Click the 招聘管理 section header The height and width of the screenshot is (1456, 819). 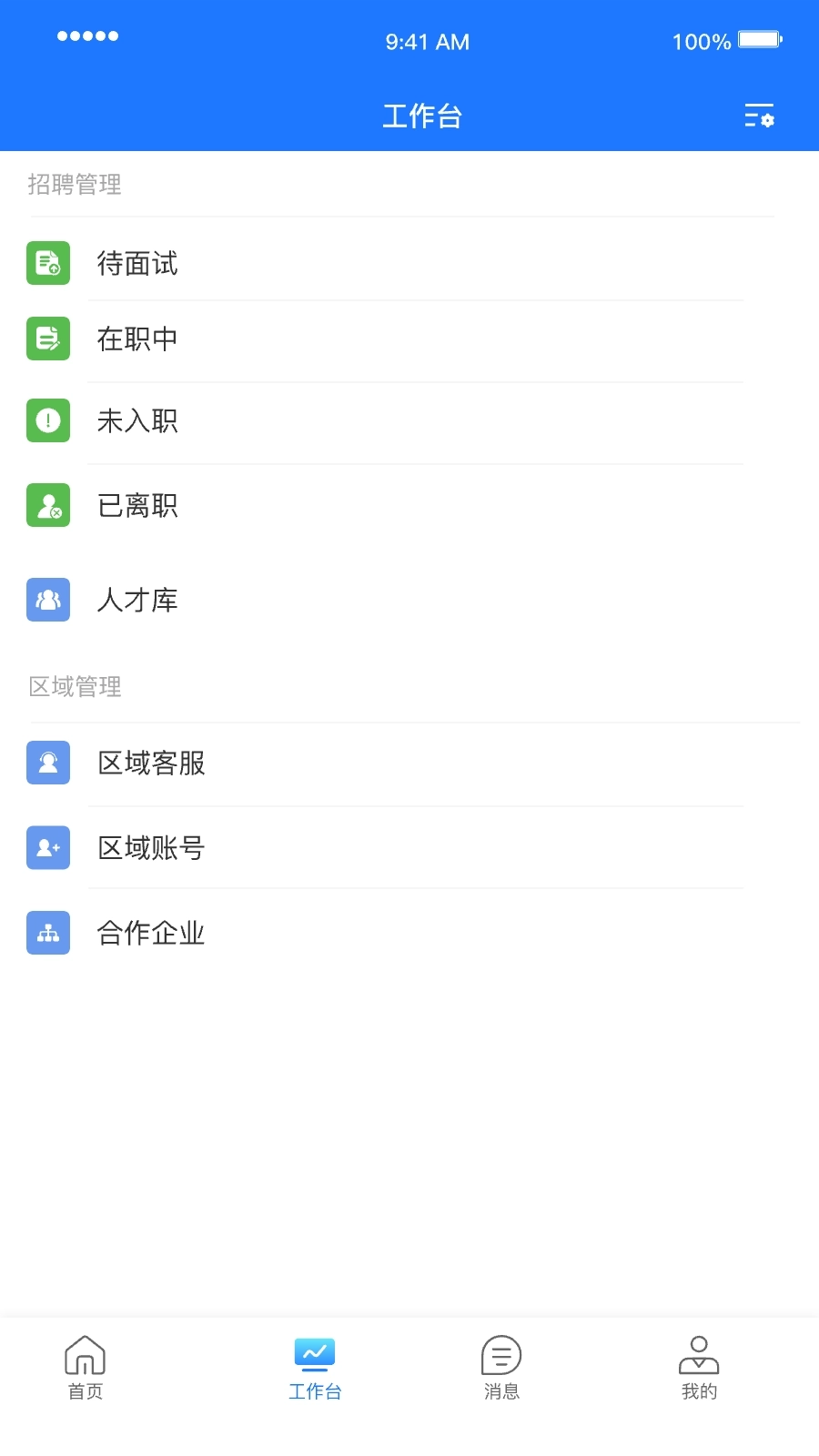pyautogui.click(x=76, y=186)
